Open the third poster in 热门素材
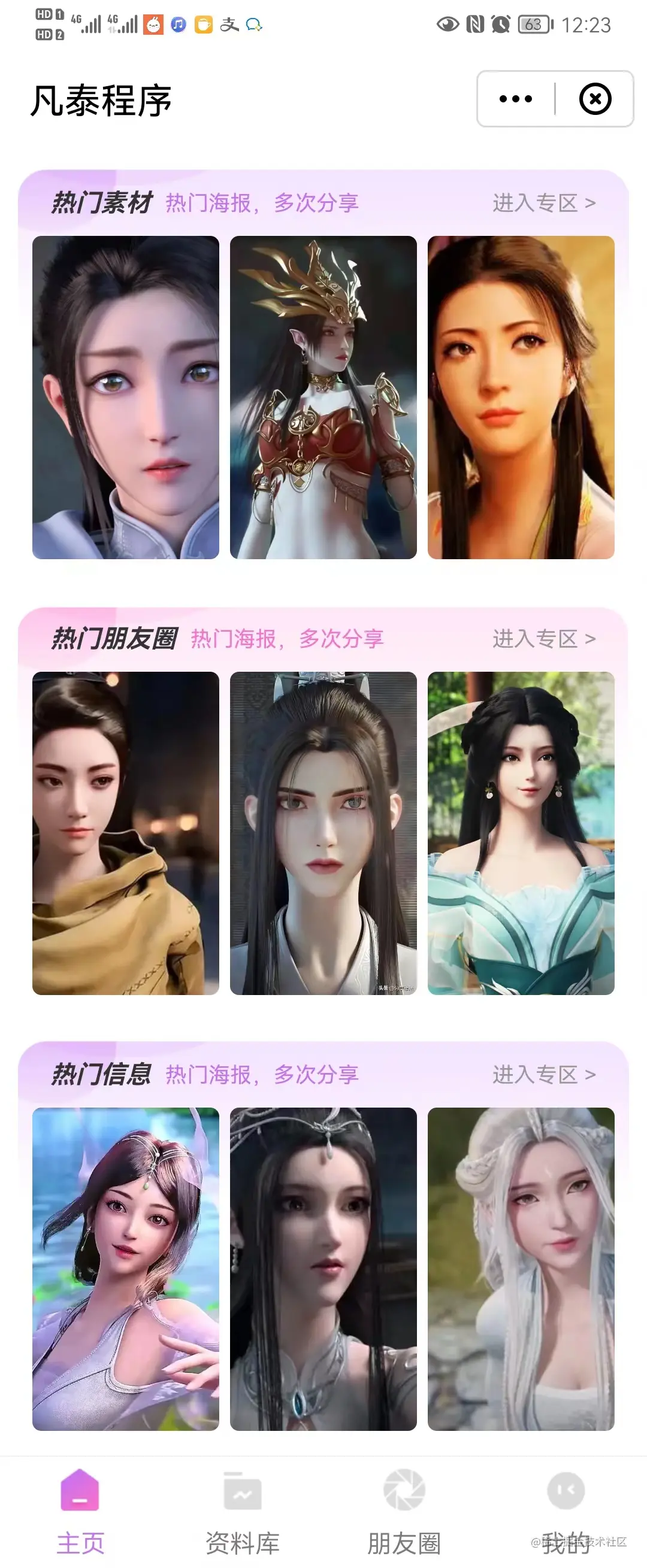This screenshot has height=1568, width=647. pos(520,397)
